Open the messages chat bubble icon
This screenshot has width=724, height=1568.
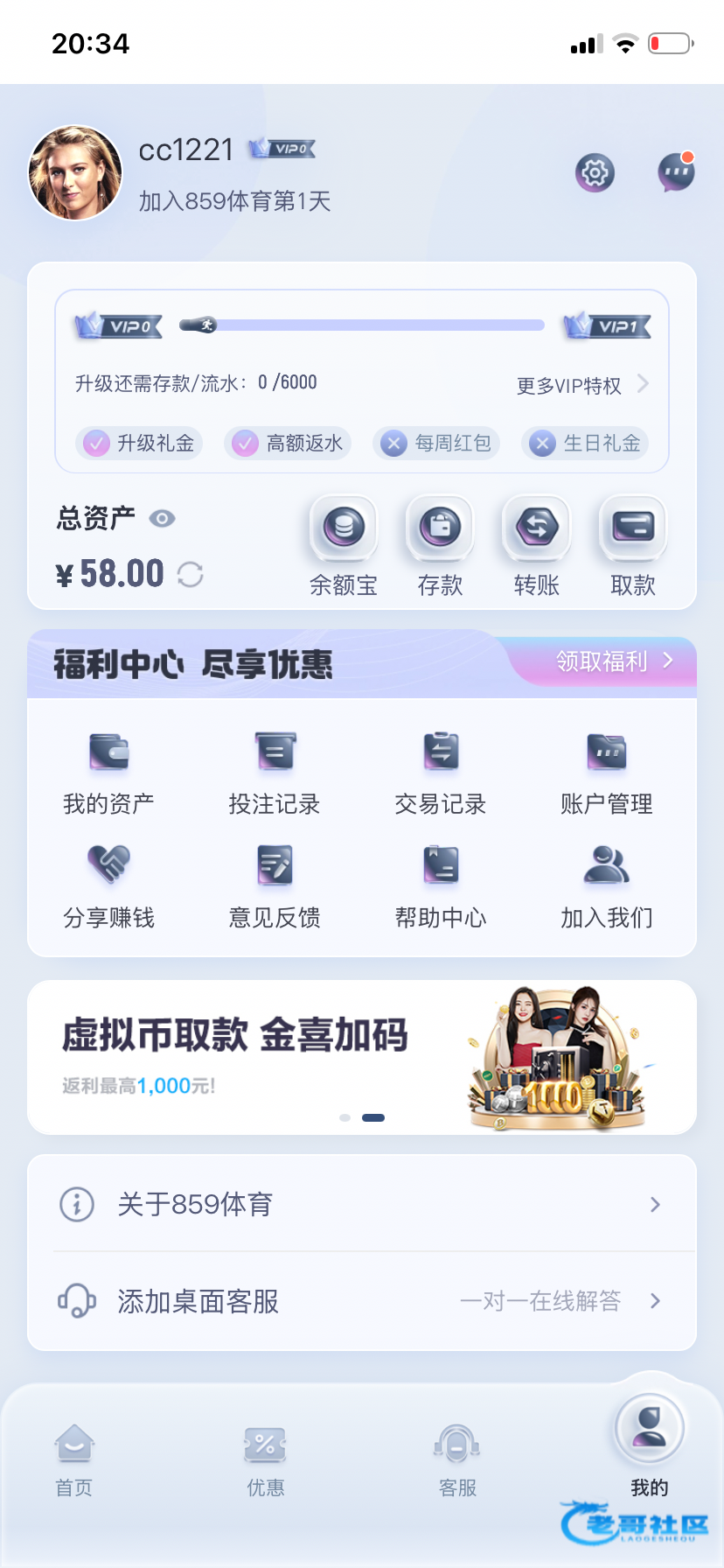tap(676, 171)
